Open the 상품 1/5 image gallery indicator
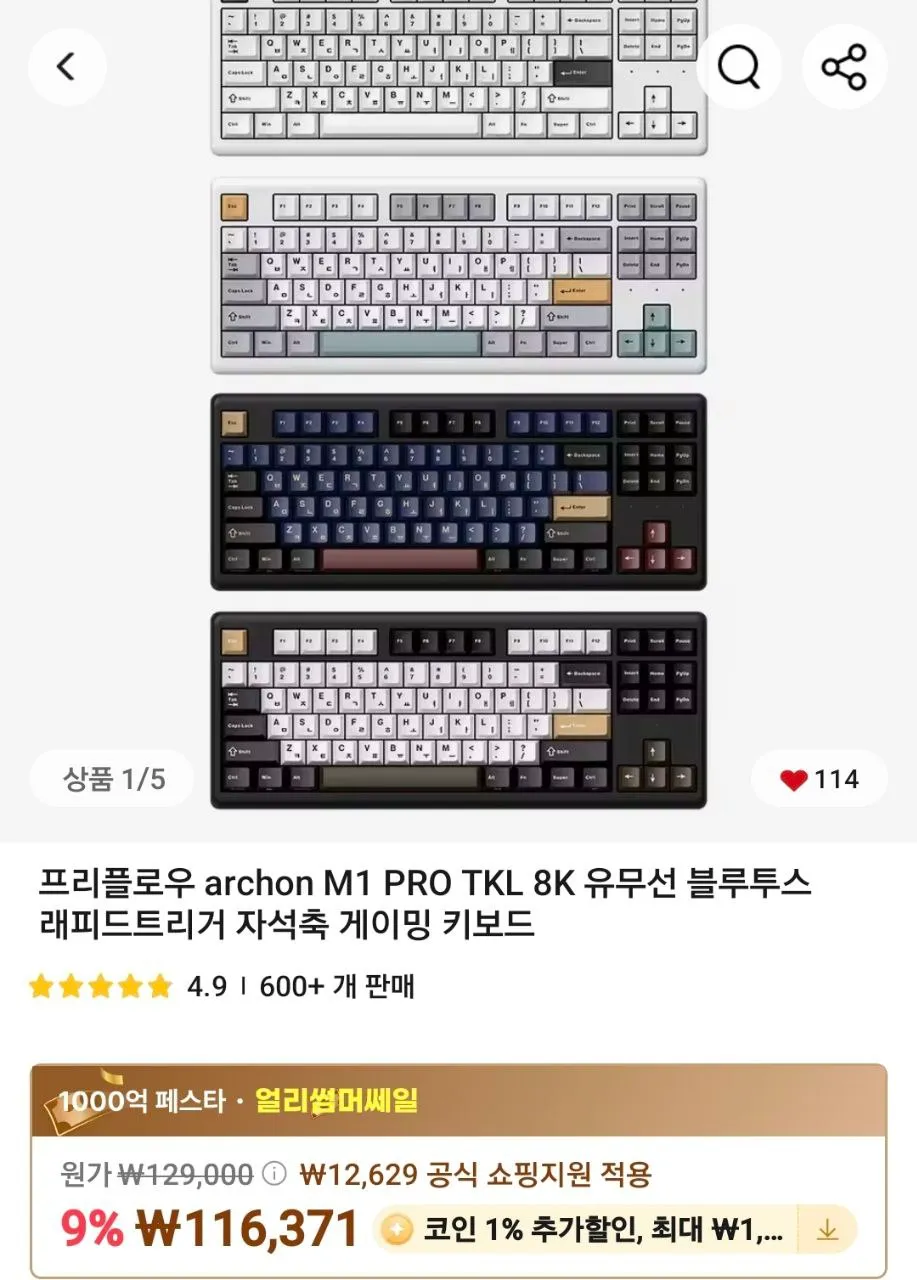 112,778
